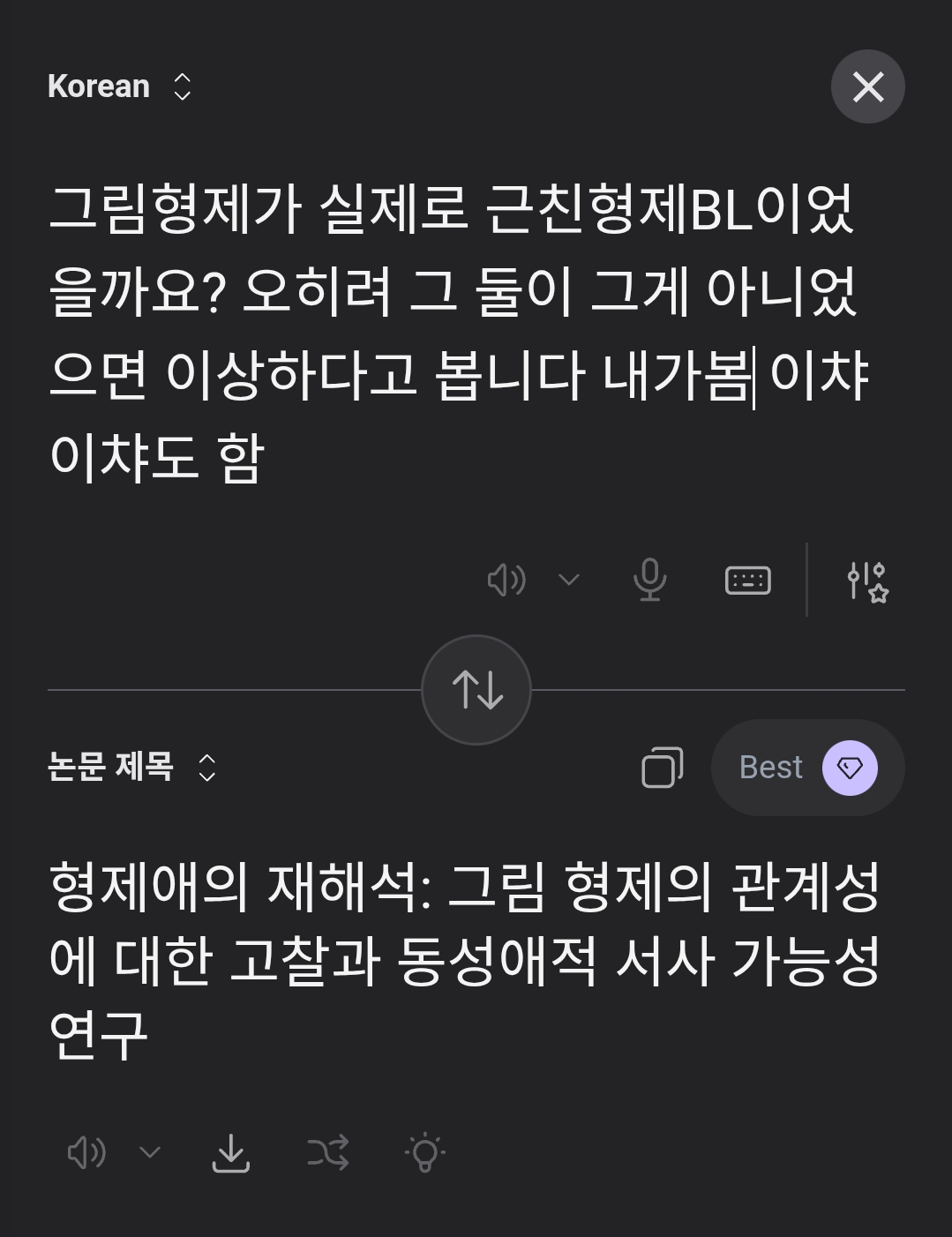
Task: Open the Korean source language selector
Action: (x=120, y=86)
